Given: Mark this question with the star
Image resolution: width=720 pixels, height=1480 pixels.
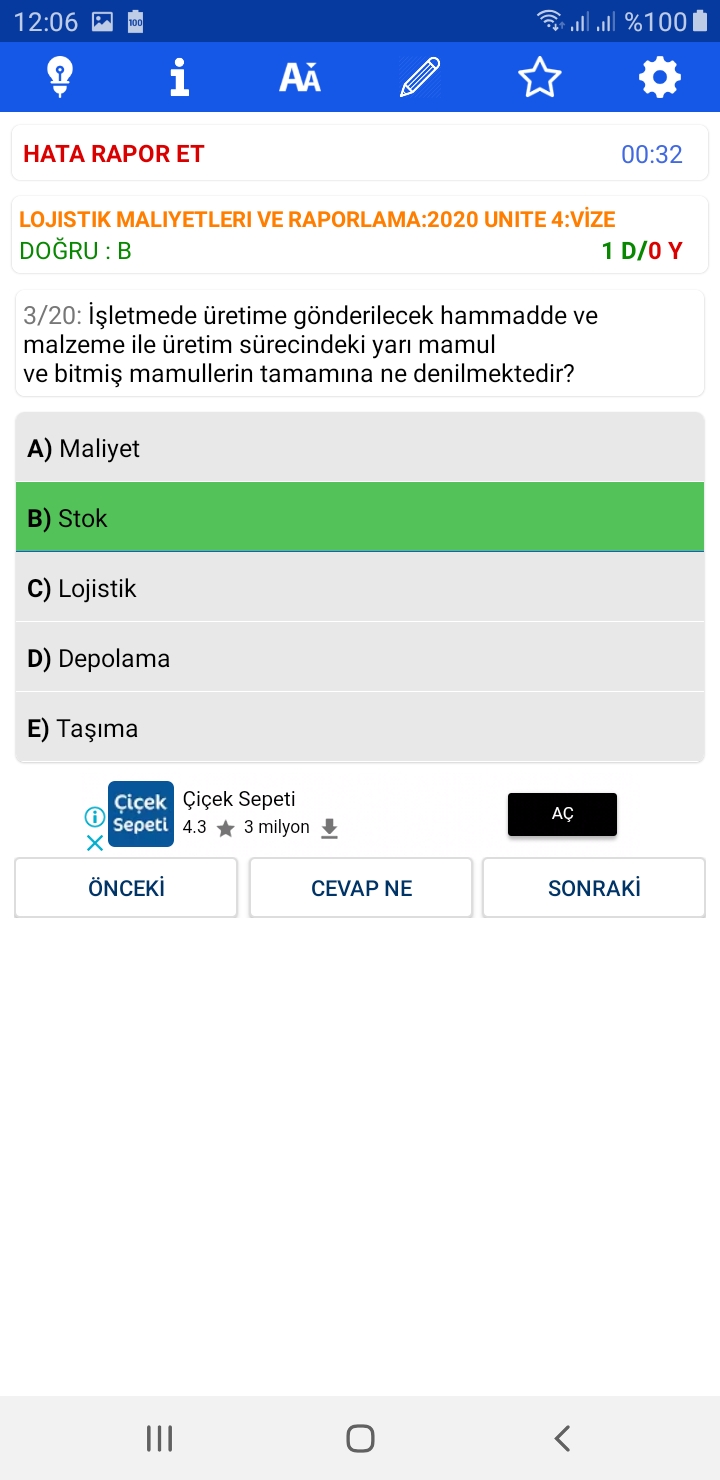Looking at the screenshot, I should (540, 77).
